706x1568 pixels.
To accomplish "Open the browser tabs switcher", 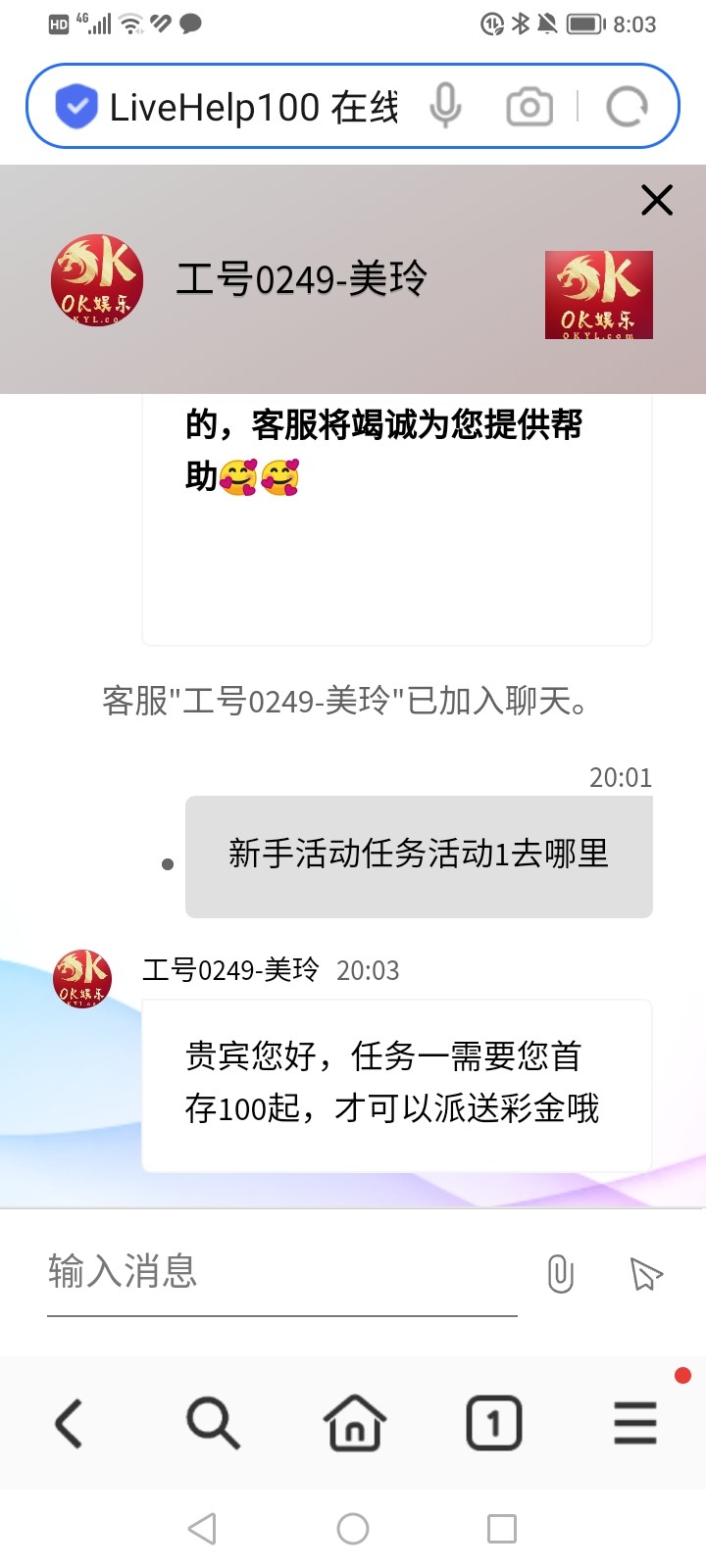I will point(493,1423).
